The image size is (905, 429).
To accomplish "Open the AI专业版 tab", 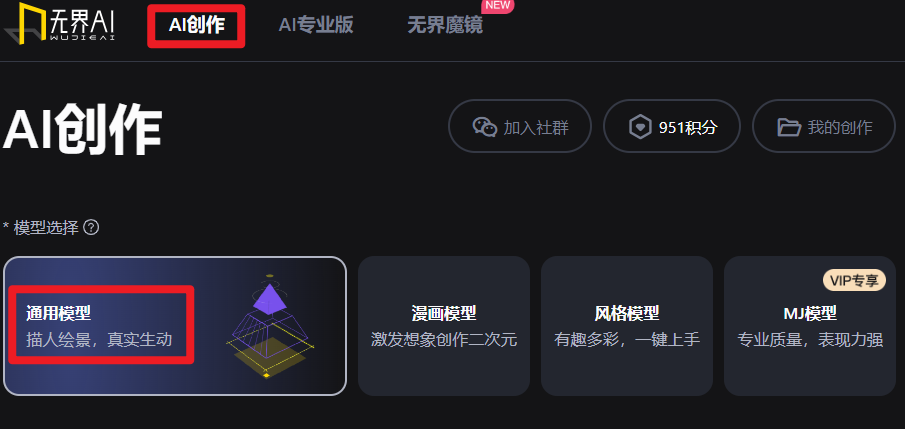I will [315, 25].
